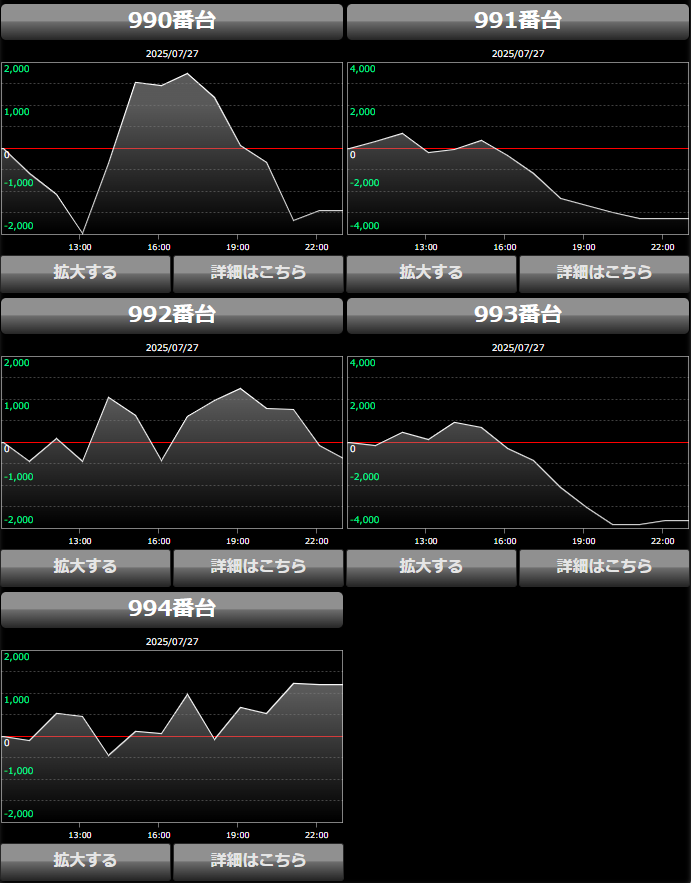Screen dimensions: 691x883
Task: View 詳細はこちら for 991番台
Action: (604, 272)
